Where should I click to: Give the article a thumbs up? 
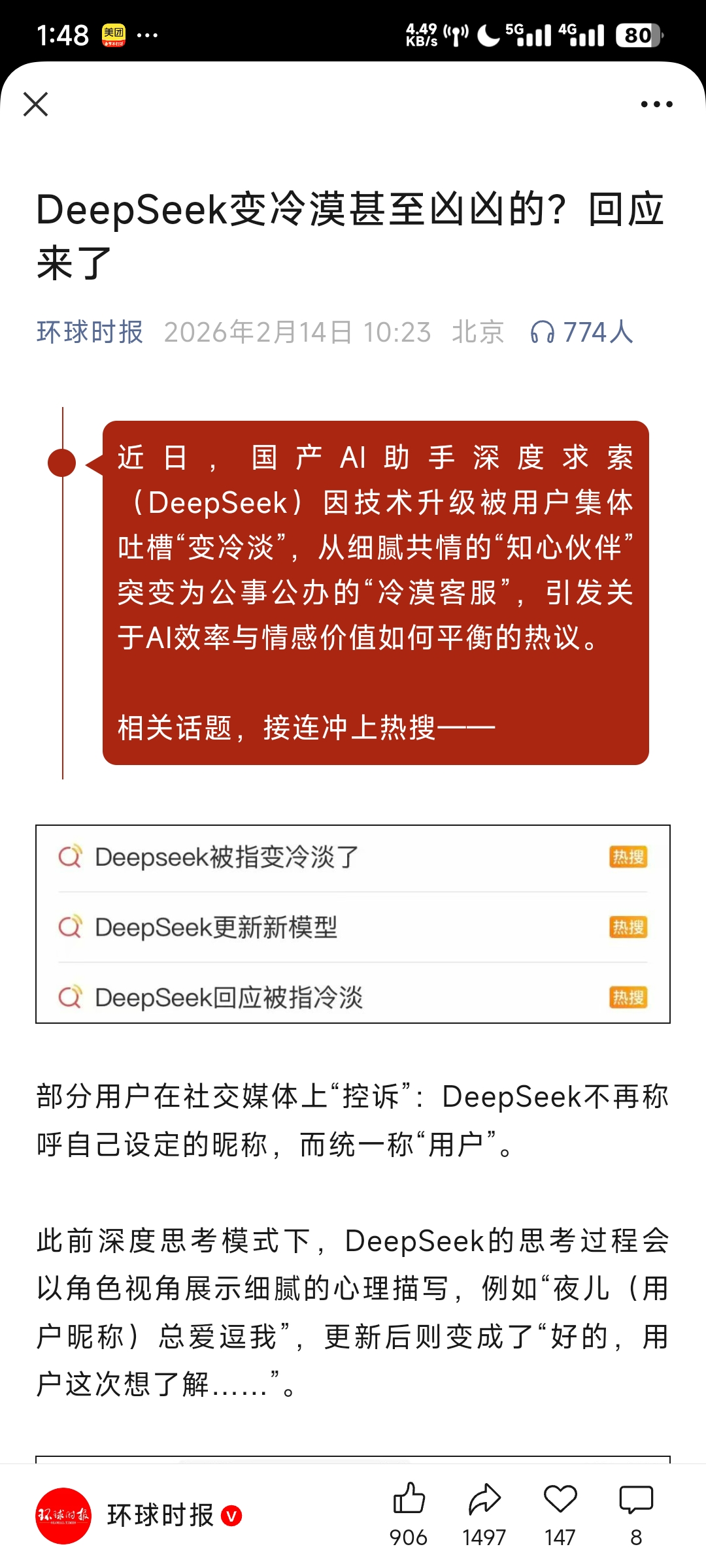[x=409, y=1499]
